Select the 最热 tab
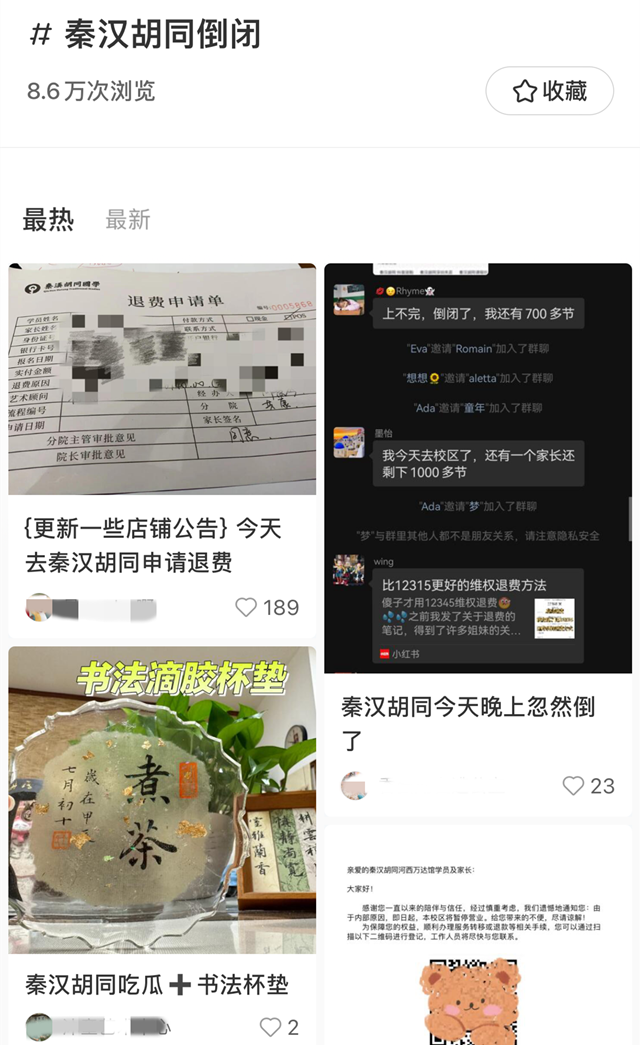The image size is (640, 1045). [48, 219]
